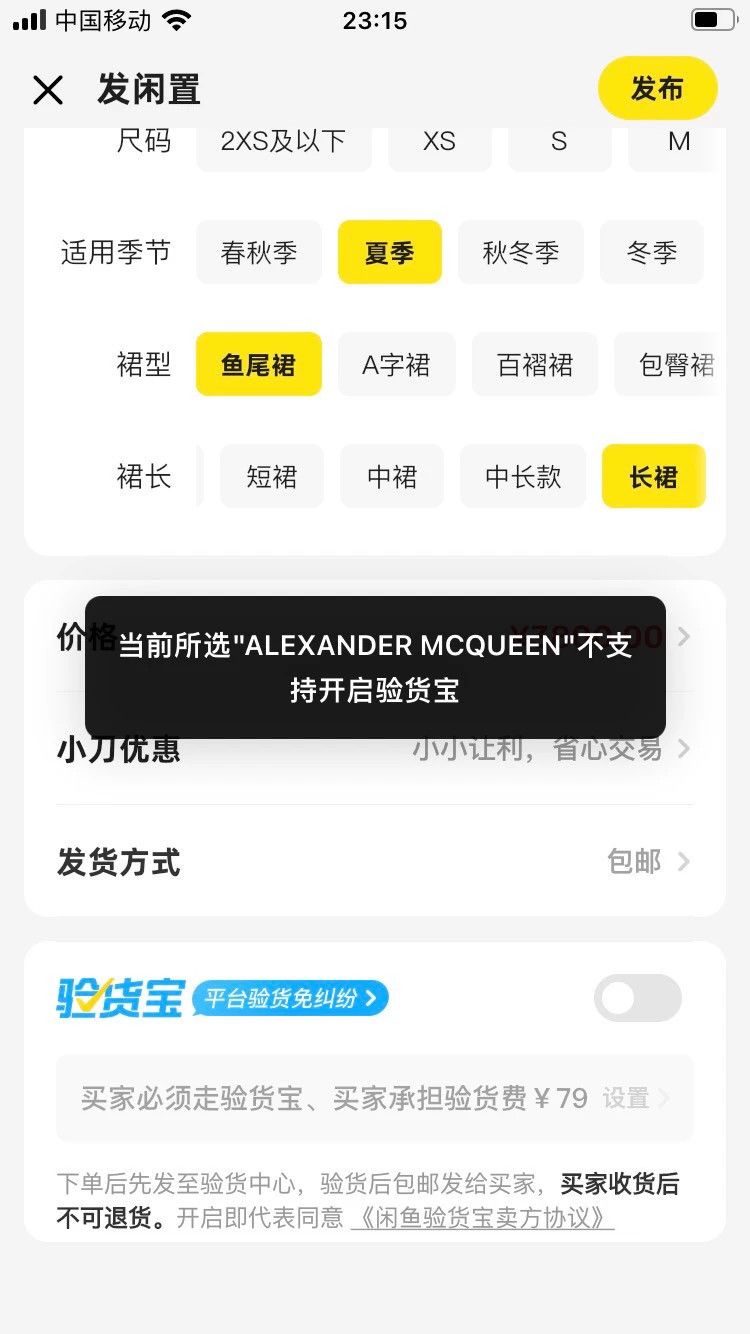Deselect 鱼尾裙 skirt type
The width and height of the screenshot is (750, 1334).
pos(258,364)
